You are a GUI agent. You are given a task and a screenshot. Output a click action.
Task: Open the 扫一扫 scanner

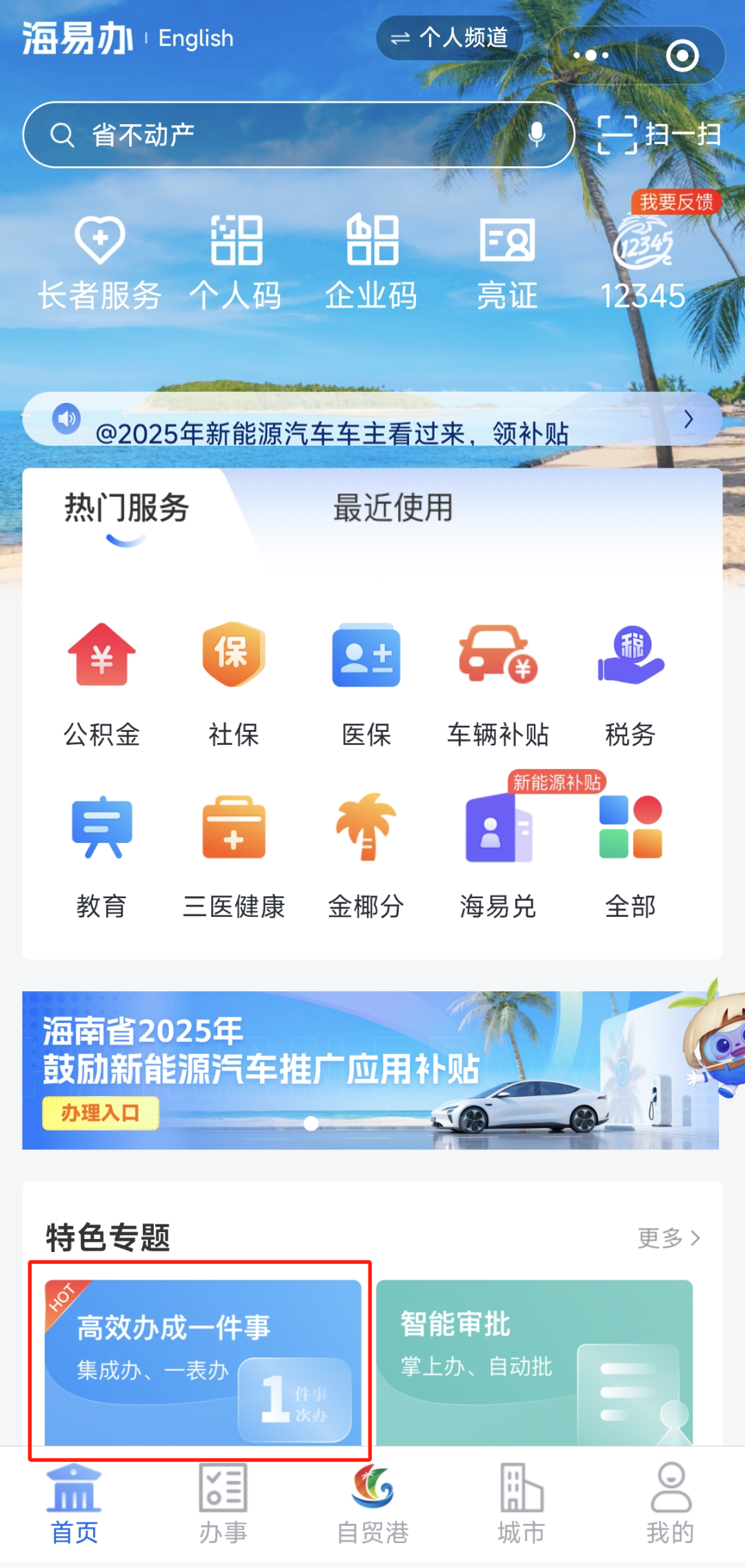[659, 135]
